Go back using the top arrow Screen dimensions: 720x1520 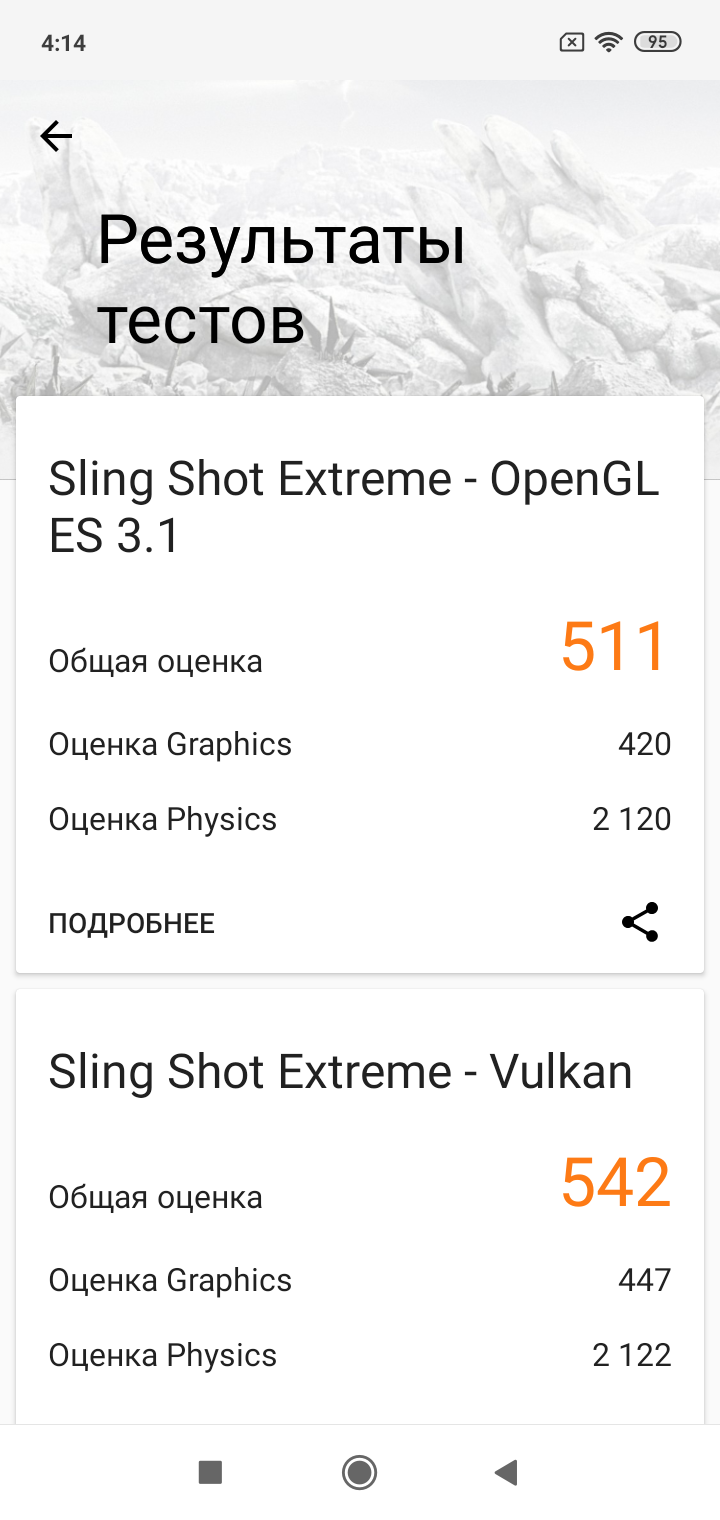[x=56, y=136]
